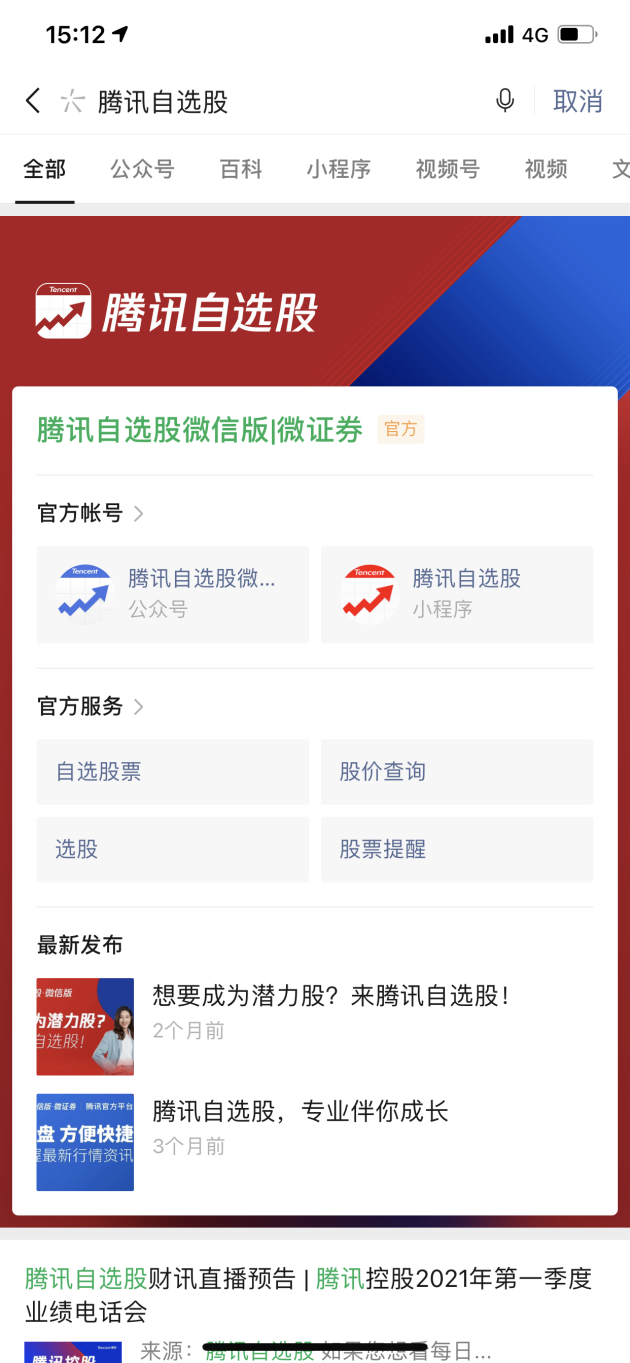The width and height of the screenshot is (630, 1363).
Task: Open the 选股 service
Action: click(x=173, y=850)
